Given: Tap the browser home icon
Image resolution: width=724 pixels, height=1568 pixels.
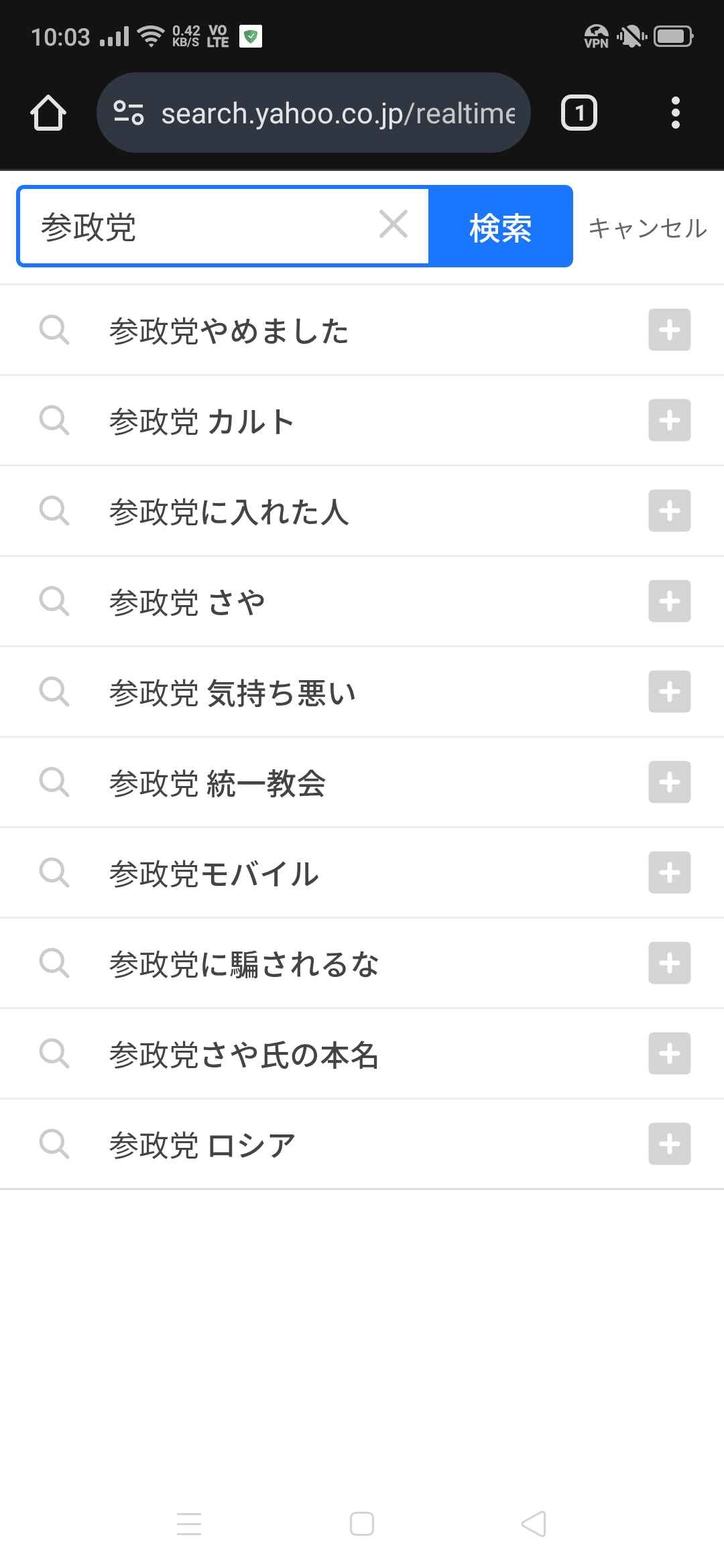Looking at the screenshot, I should click(x=48, y=113).
